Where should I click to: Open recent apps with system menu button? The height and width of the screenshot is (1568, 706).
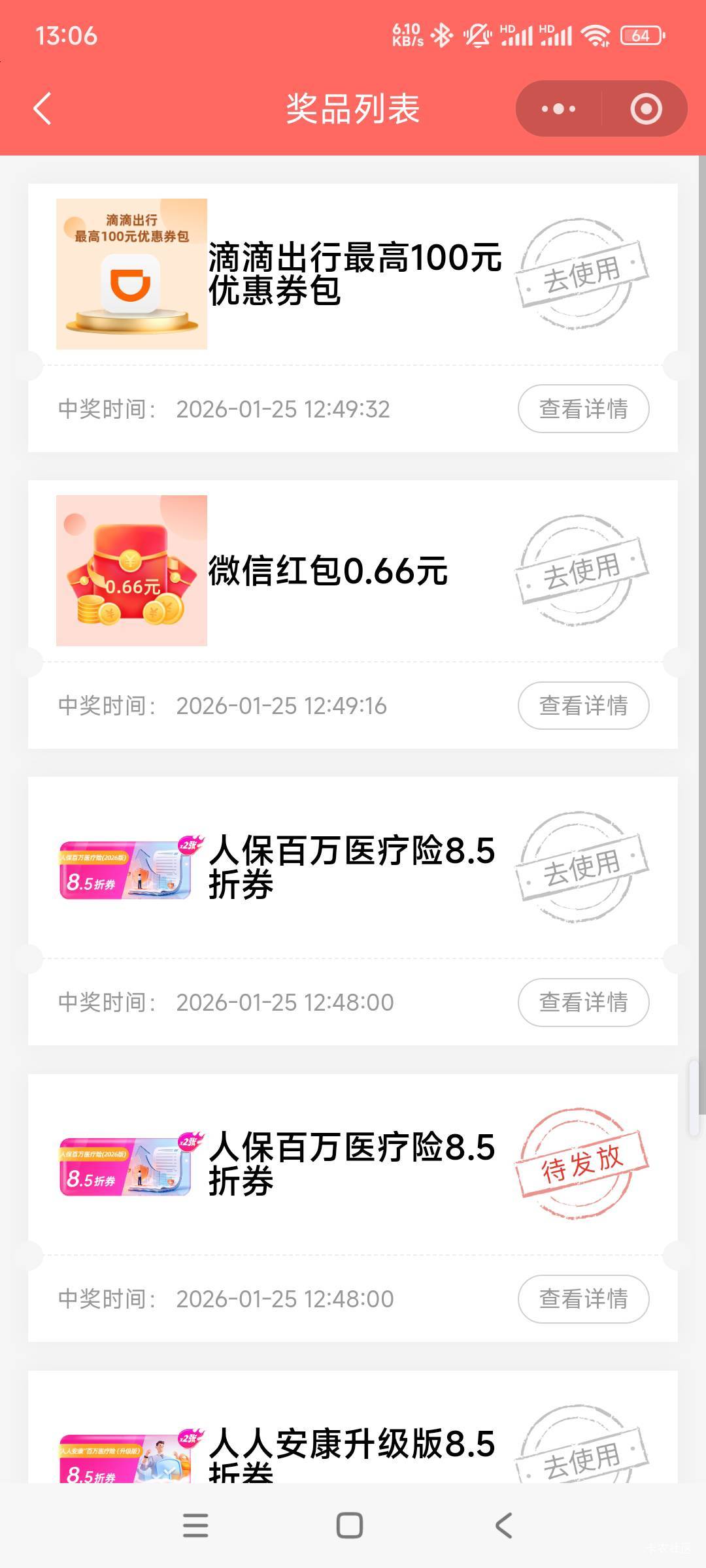[x=195, y=1526]
